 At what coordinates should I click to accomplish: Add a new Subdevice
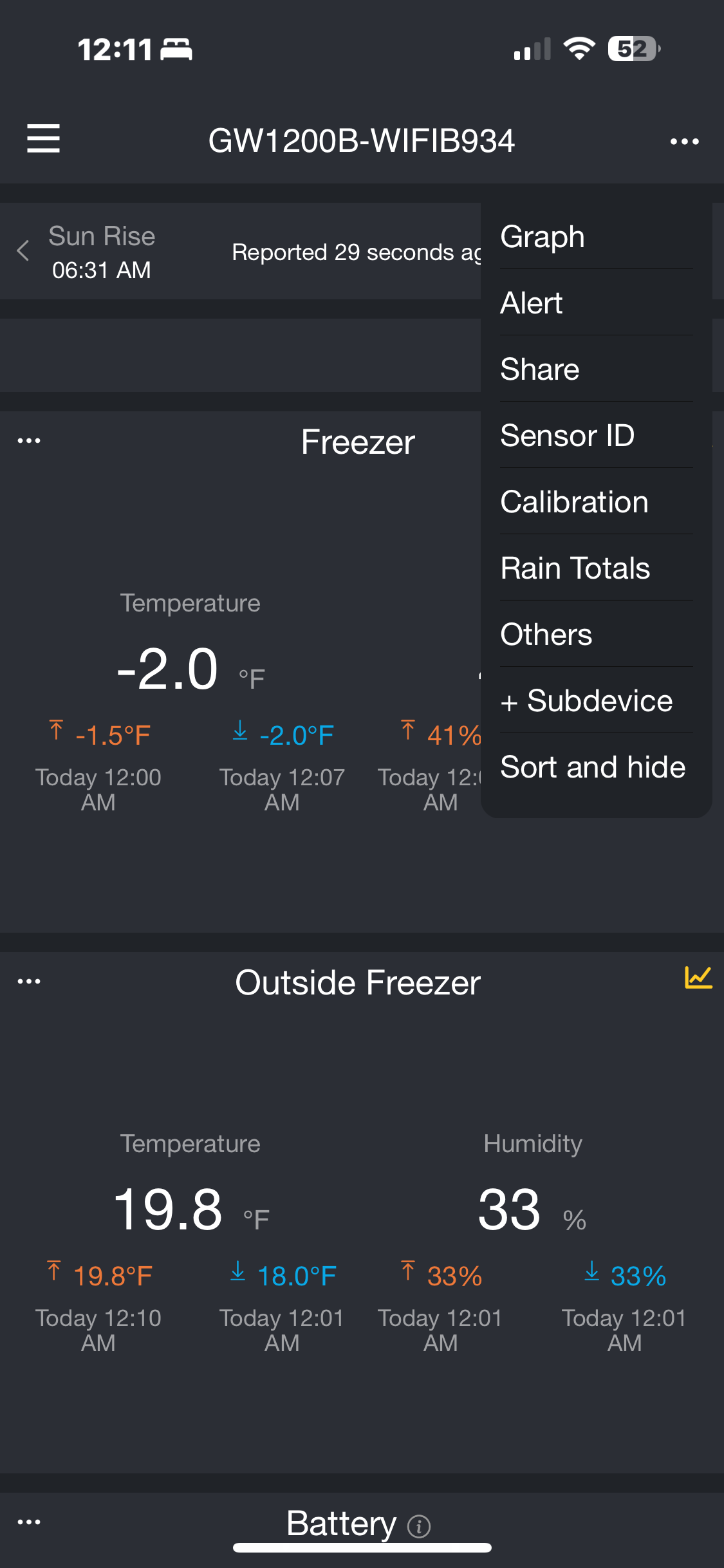pos(596,700)
